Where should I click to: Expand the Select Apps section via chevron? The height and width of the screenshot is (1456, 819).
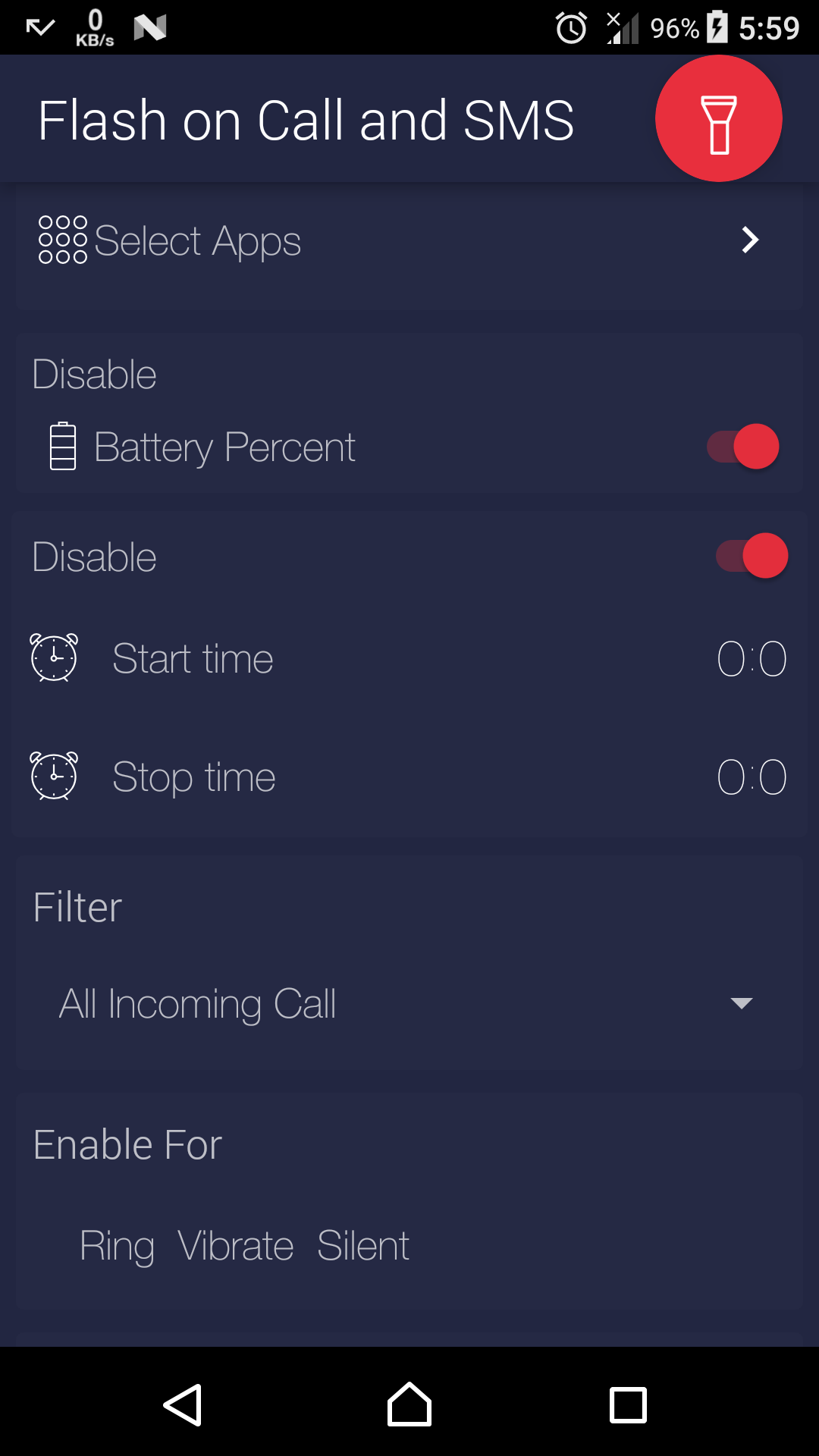tap(750, 240)
